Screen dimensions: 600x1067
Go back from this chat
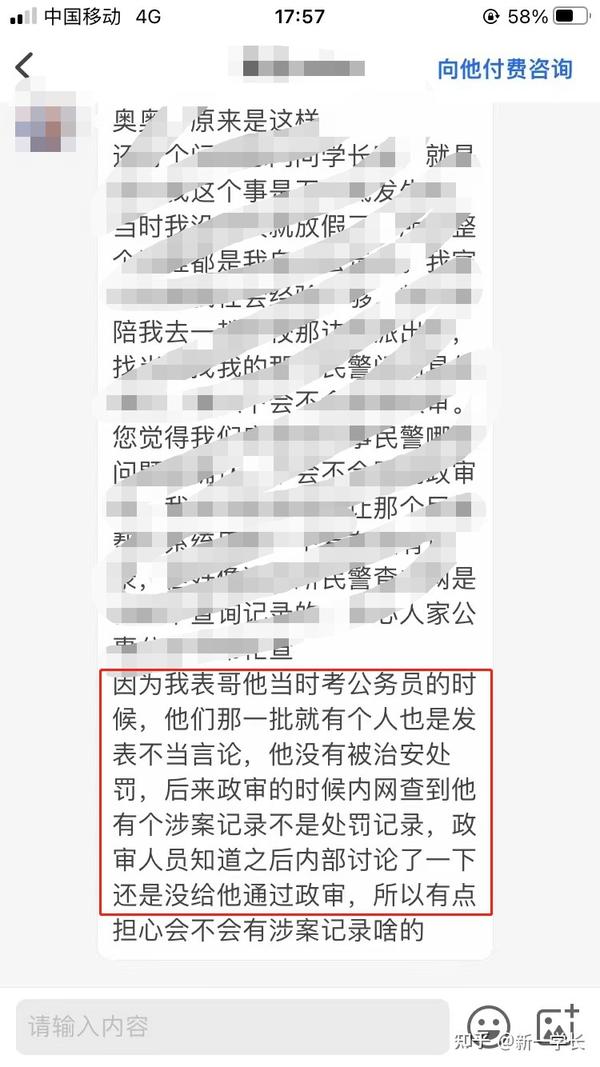click(24, 67)
